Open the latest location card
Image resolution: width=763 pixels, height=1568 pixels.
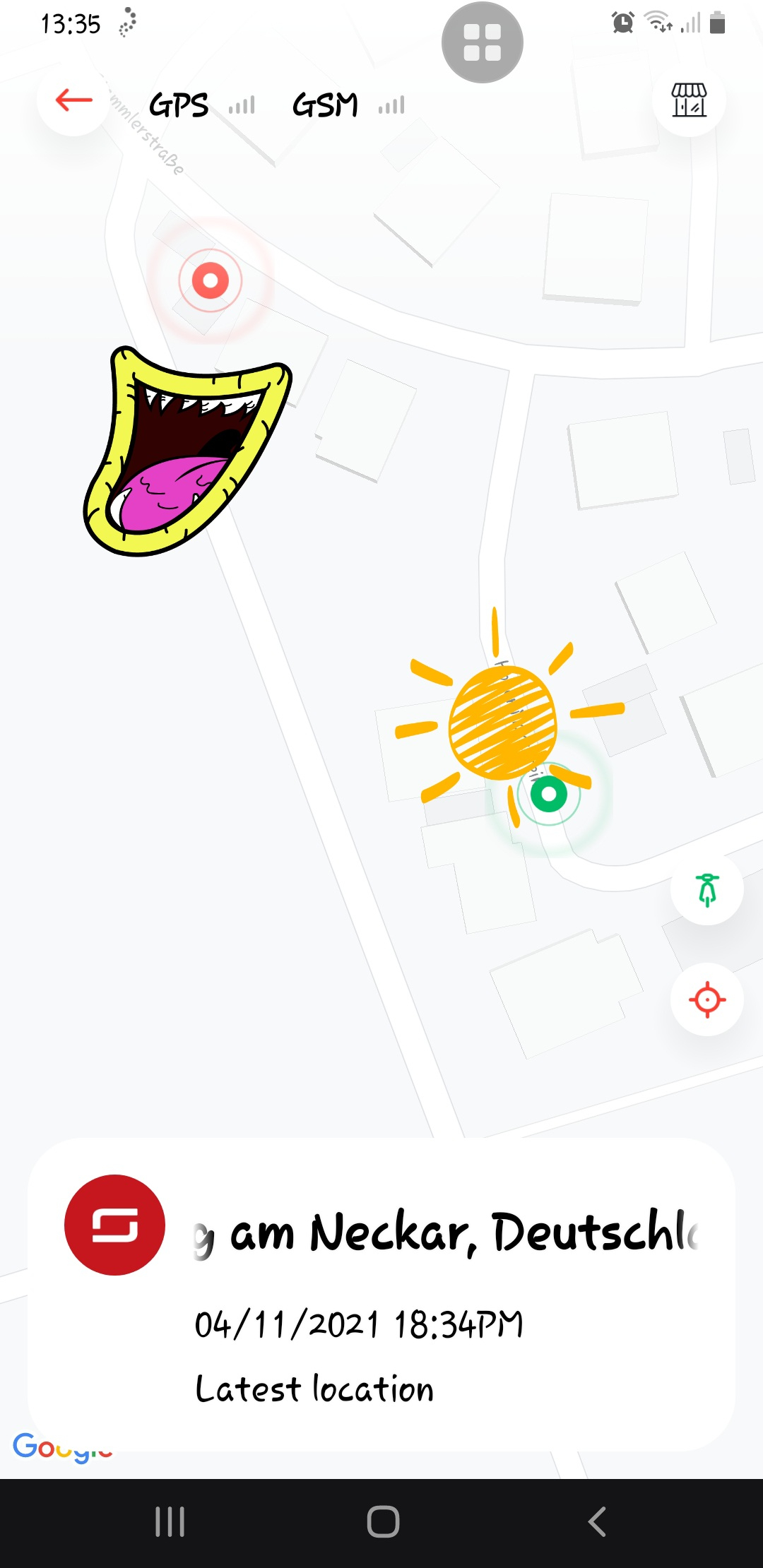tap(381, 1294)
